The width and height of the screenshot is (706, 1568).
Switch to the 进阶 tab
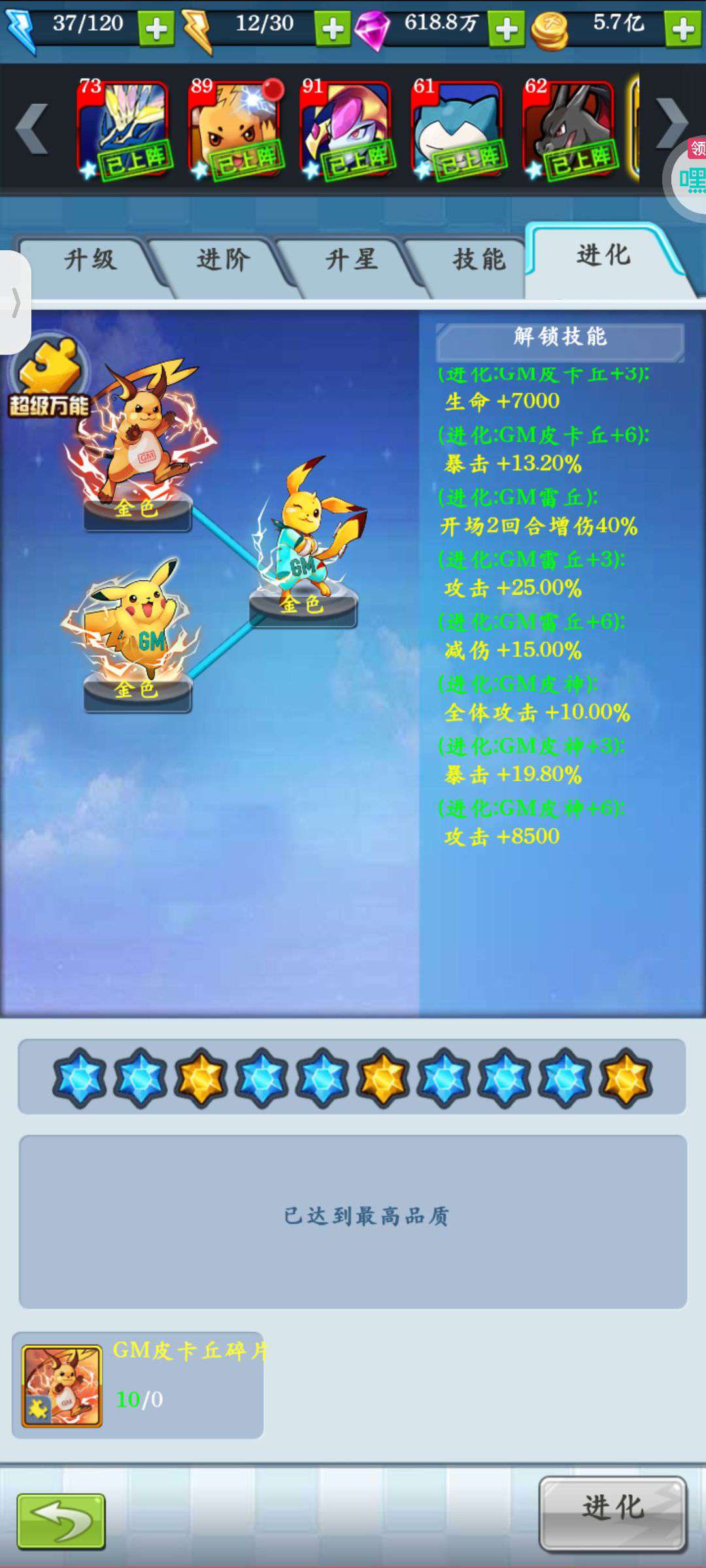(224, 261)
